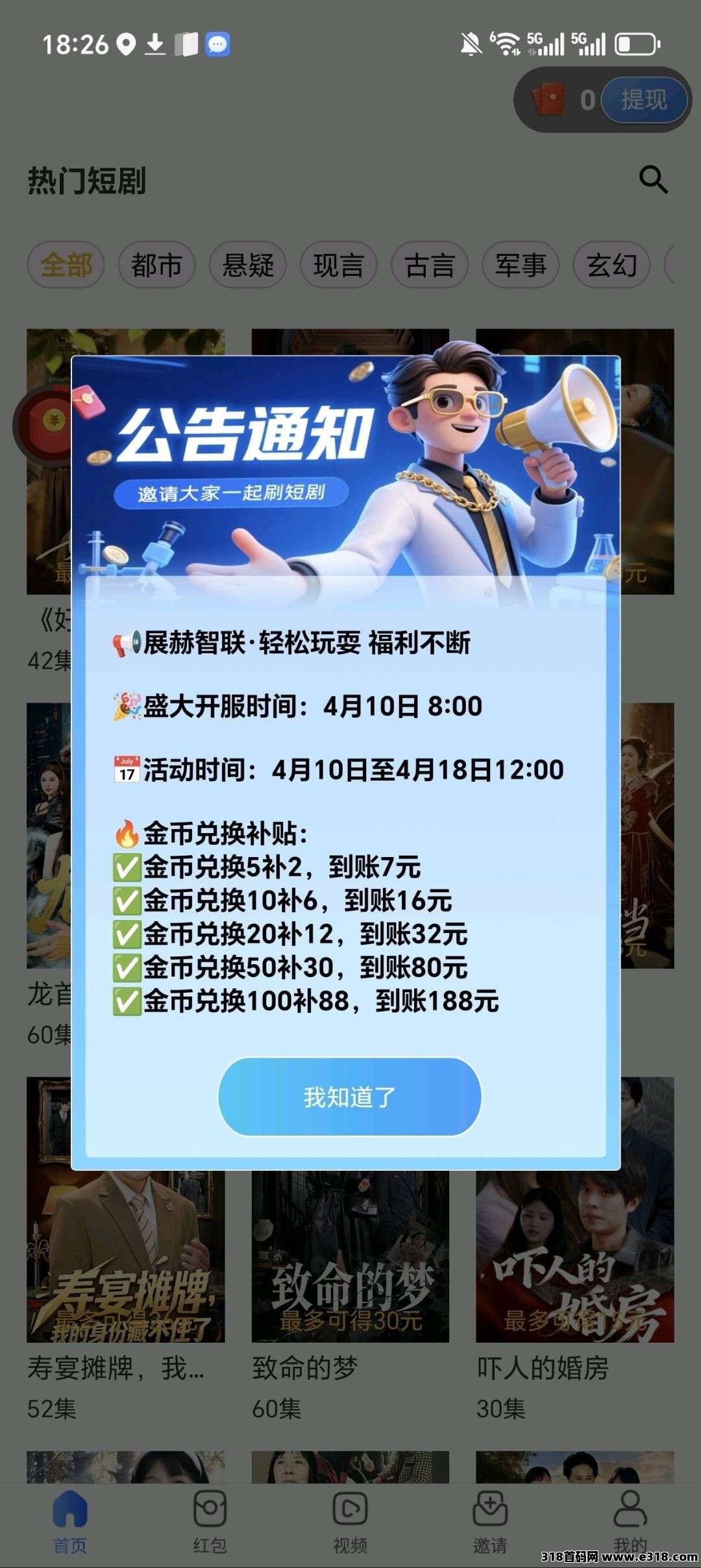701x1568 pixels.
Task: Open the search icon
Action: coord(654,180)
